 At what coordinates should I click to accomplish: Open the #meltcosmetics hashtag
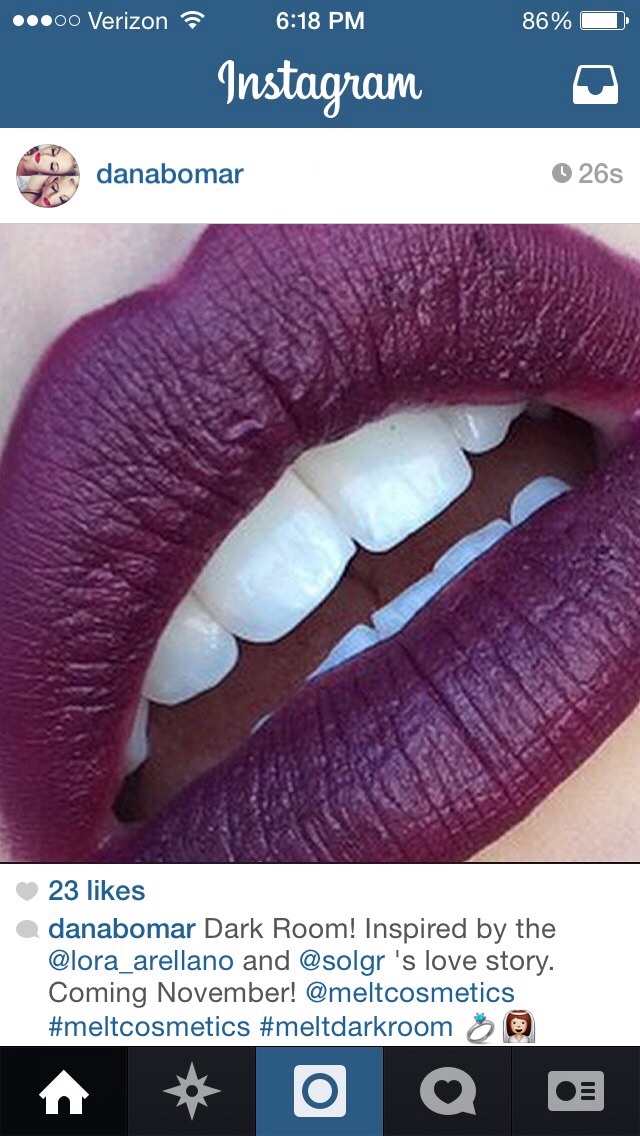149,1027
